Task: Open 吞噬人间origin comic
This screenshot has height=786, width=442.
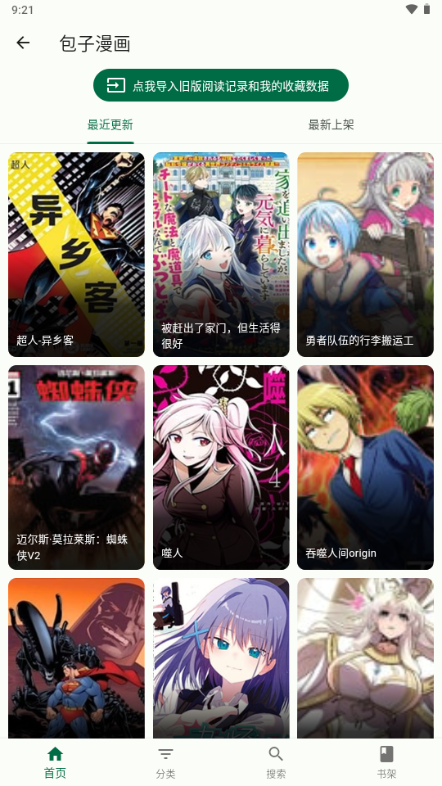Action: coord(365,467)
